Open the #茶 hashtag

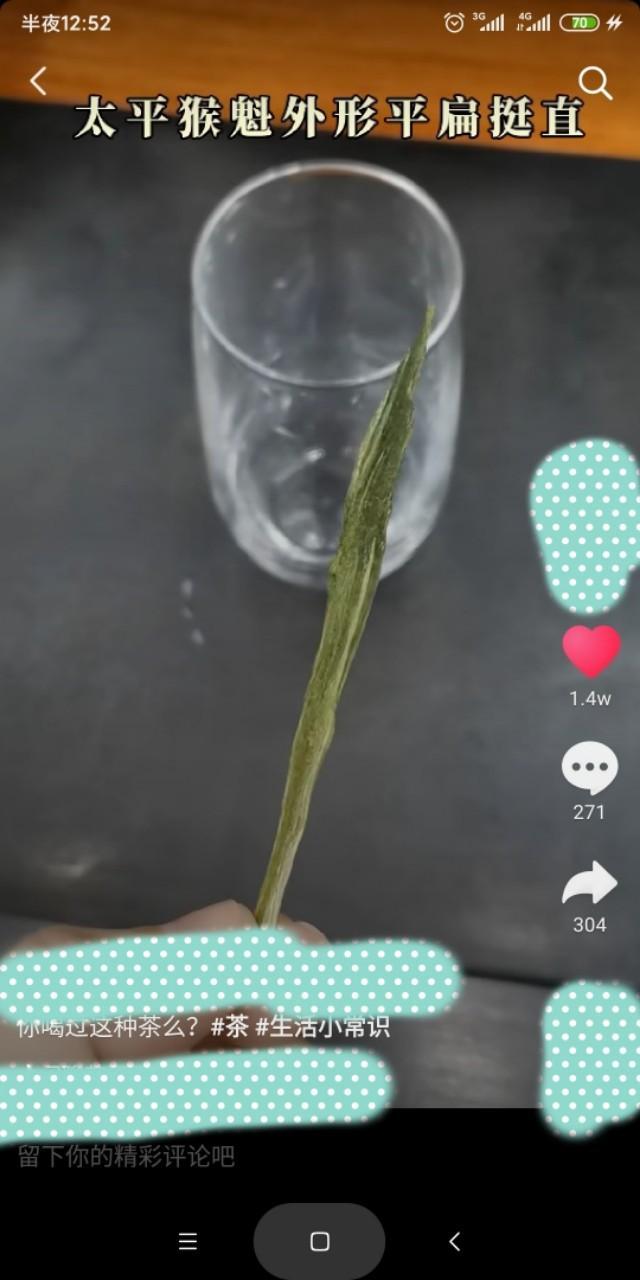(x=229, y=1027)
